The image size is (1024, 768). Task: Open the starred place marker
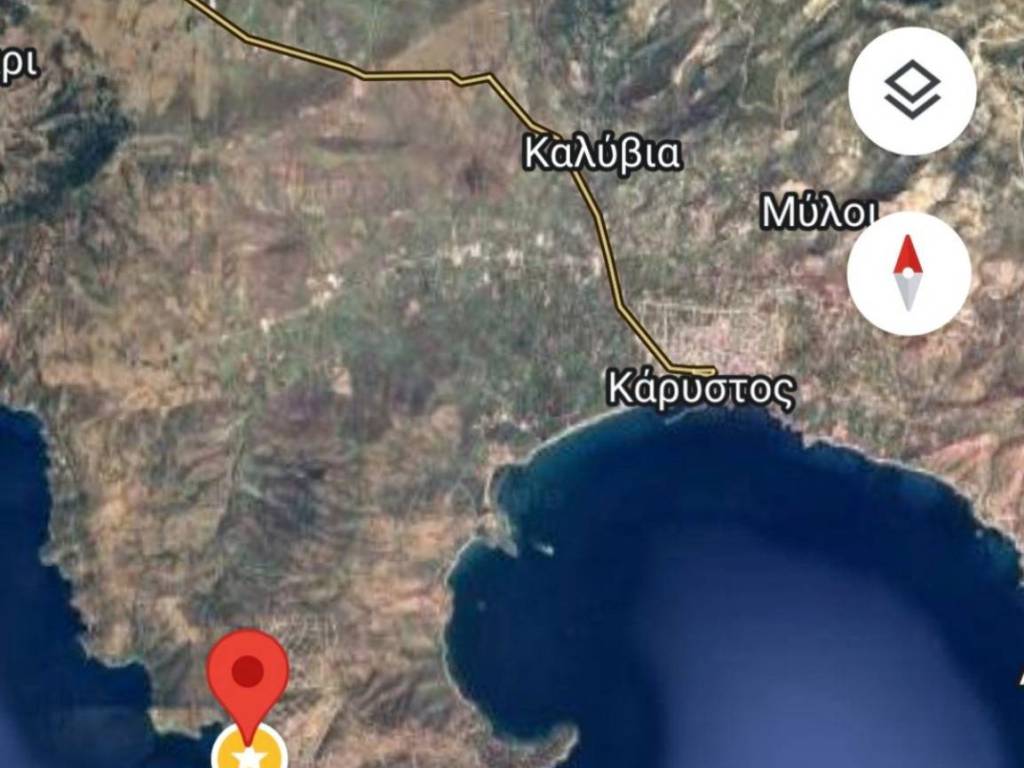point(248,754)
